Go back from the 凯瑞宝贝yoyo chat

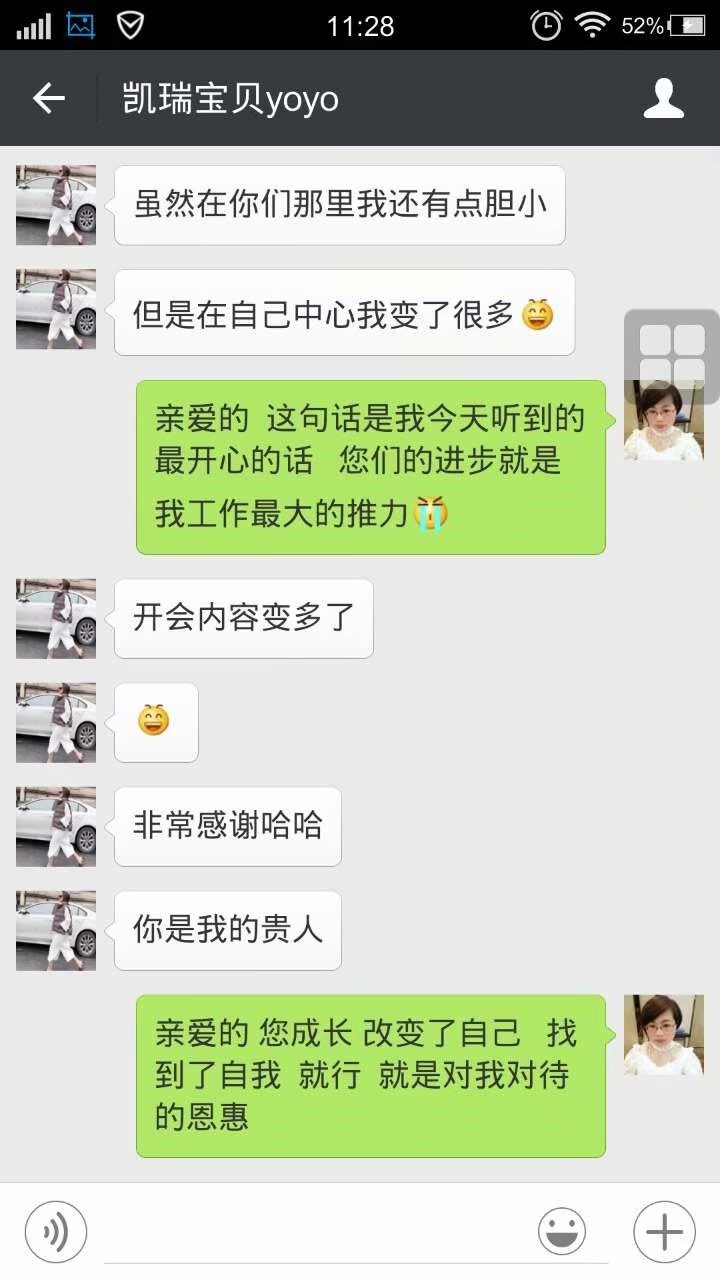pyautogui.click(x=48, y=98)
